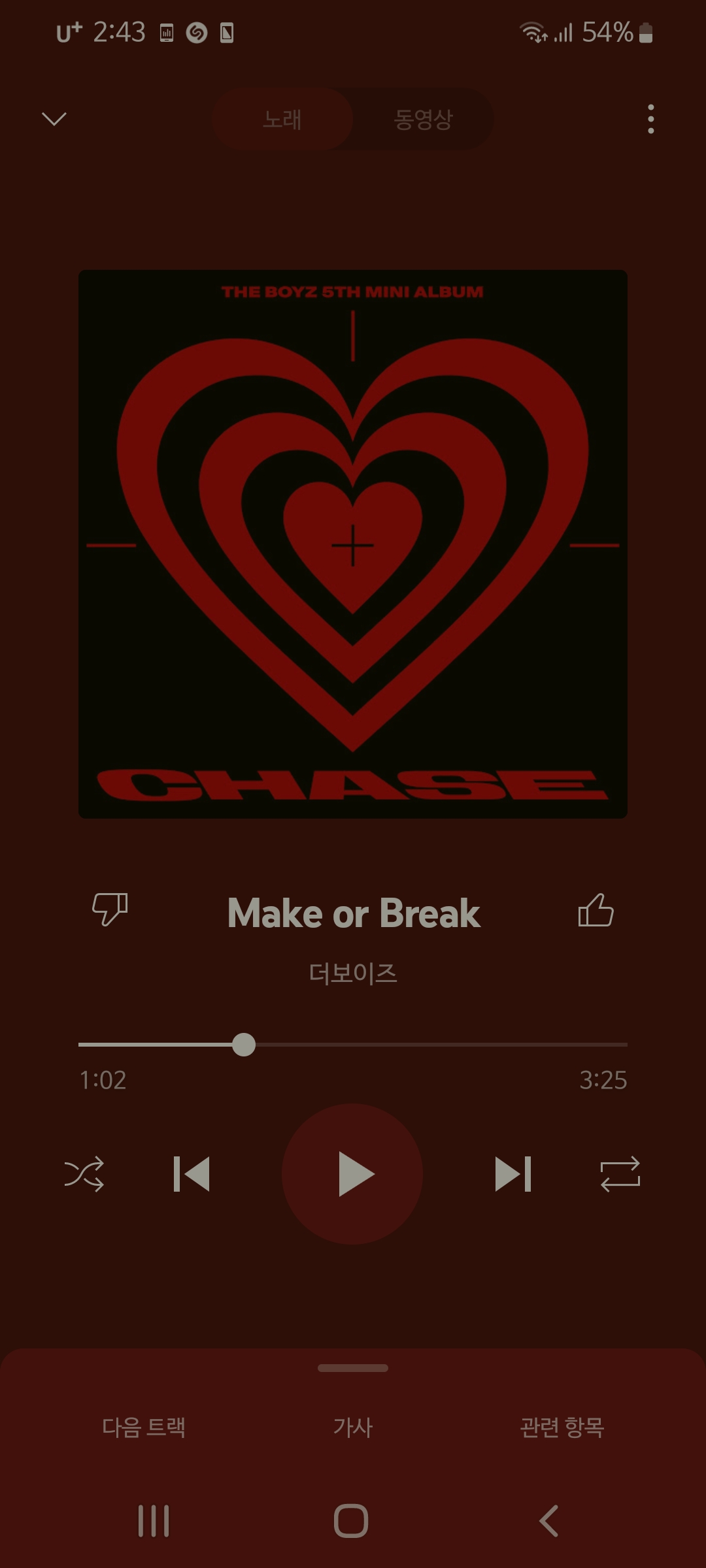706x1568 pixels.
Task: Open the 다음 트랙 up next tab
Action: tap(144, 1428)
